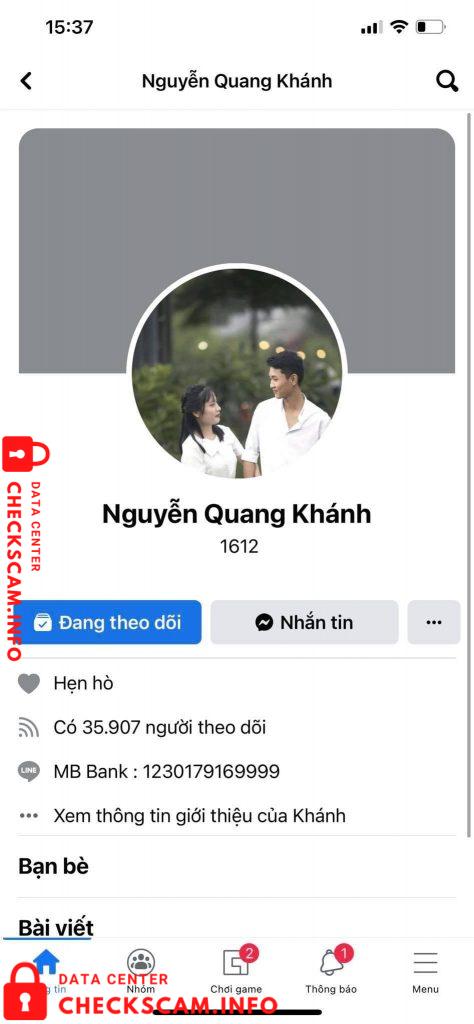This screenshot has width=474, height=1024.
Task: Open search from the magnifier icon
Action: [x=447, y=81]
